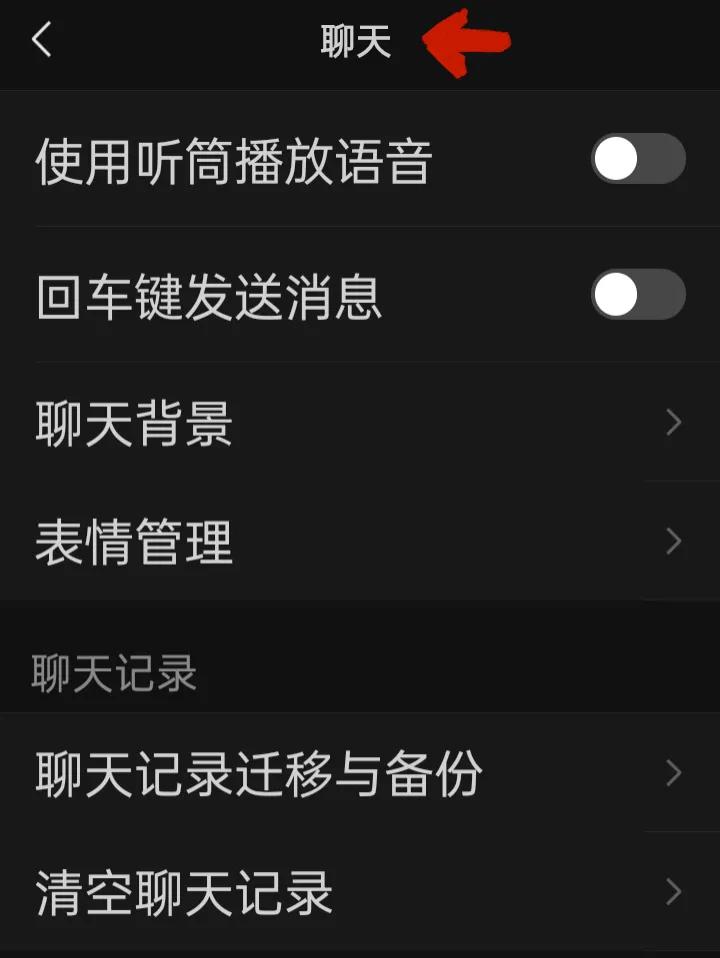The image size is (720, 958).
Task: Toggle 使用听筒播放语音 switch on
Action: click(638, 159)
